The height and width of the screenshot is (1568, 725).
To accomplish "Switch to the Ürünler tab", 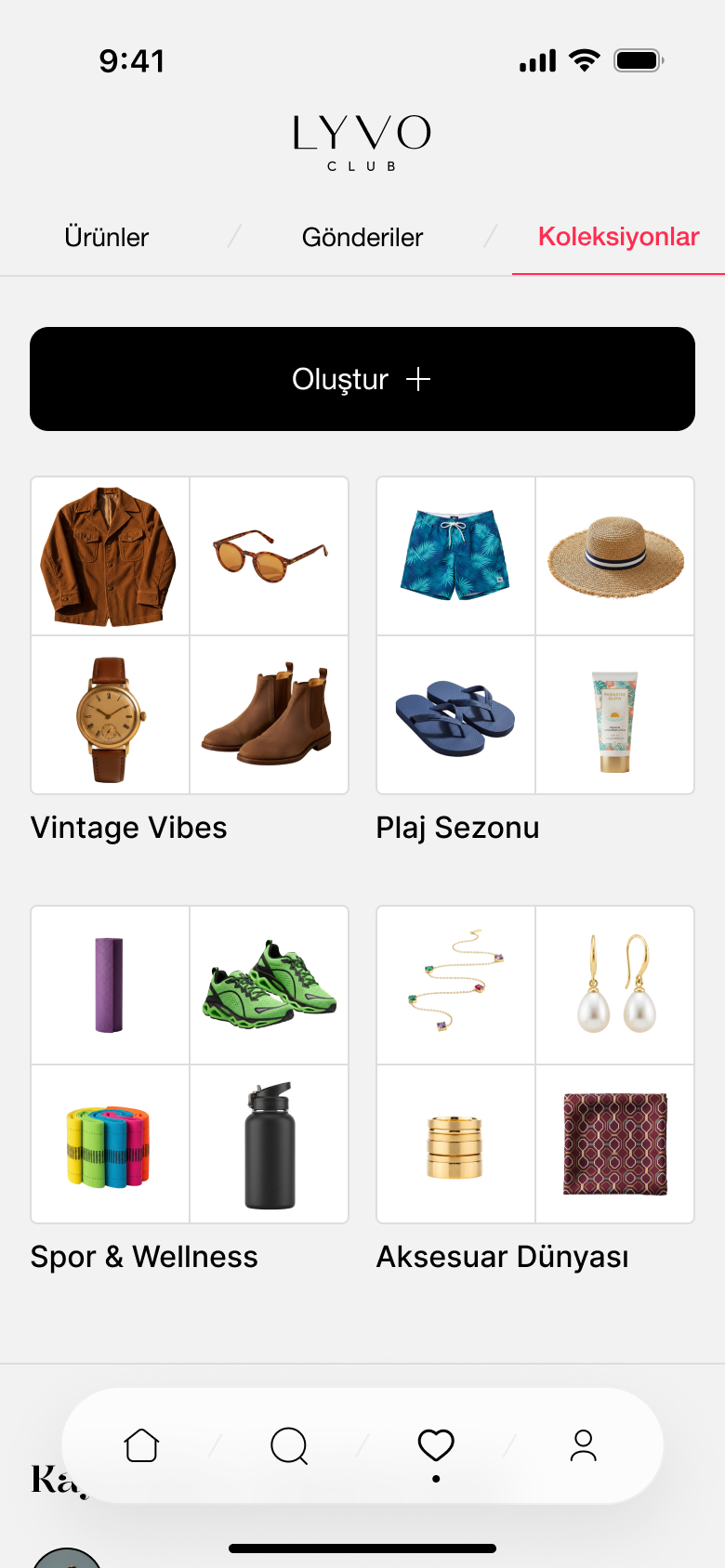I will [x=106, y=237].
